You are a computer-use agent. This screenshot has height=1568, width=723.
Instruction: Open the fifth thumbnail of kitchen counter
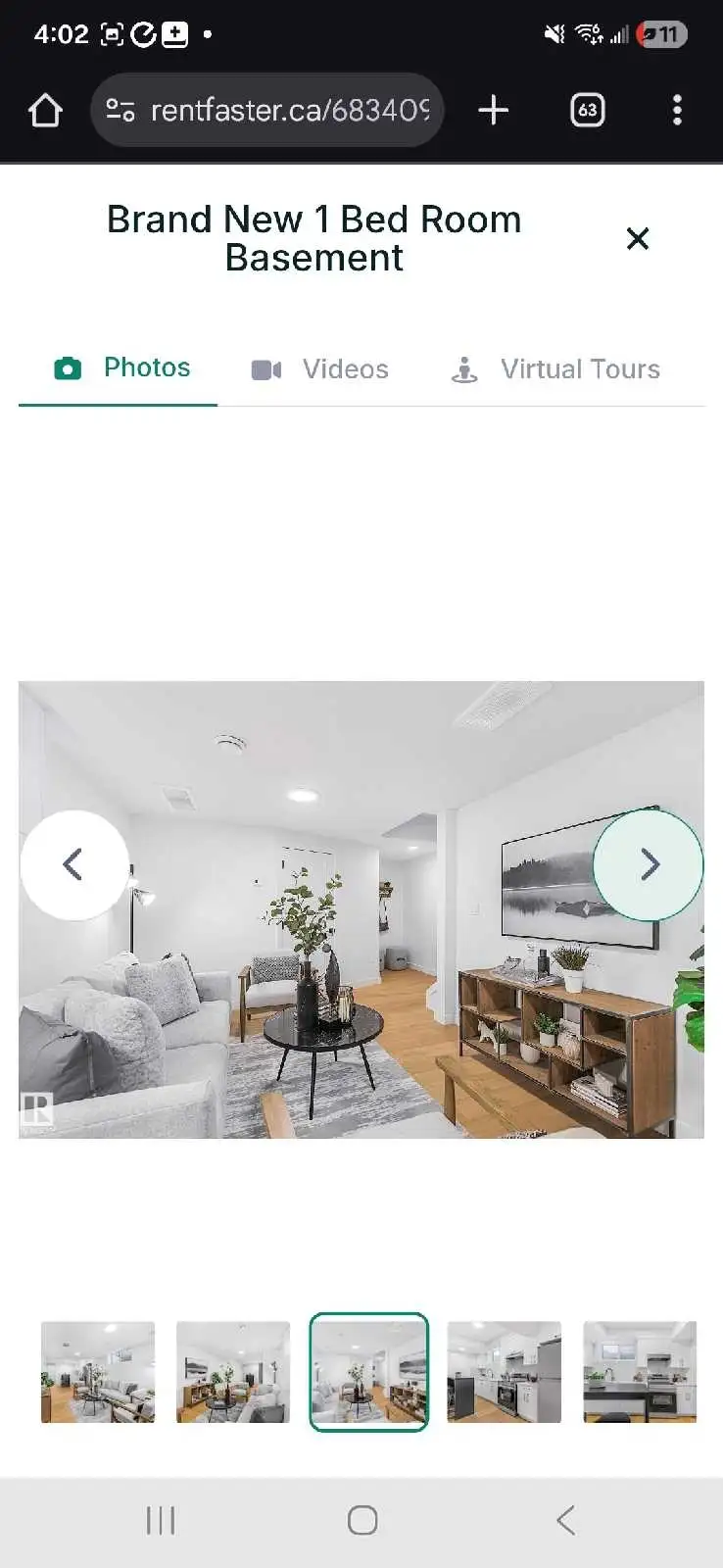[640, 1372]
